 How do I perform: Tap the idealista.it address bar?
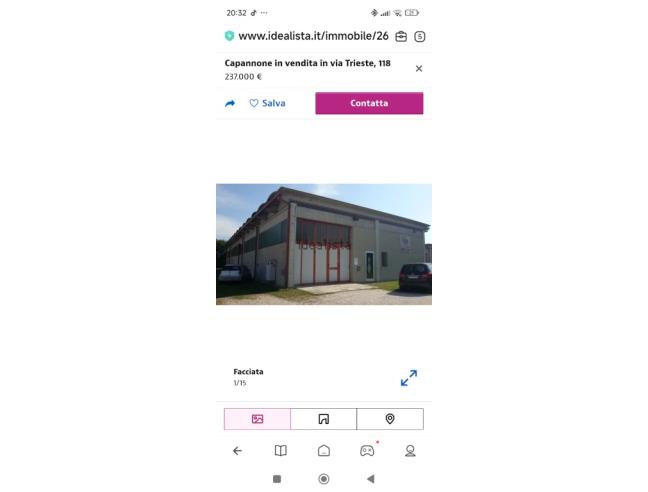tap(312, 36)
